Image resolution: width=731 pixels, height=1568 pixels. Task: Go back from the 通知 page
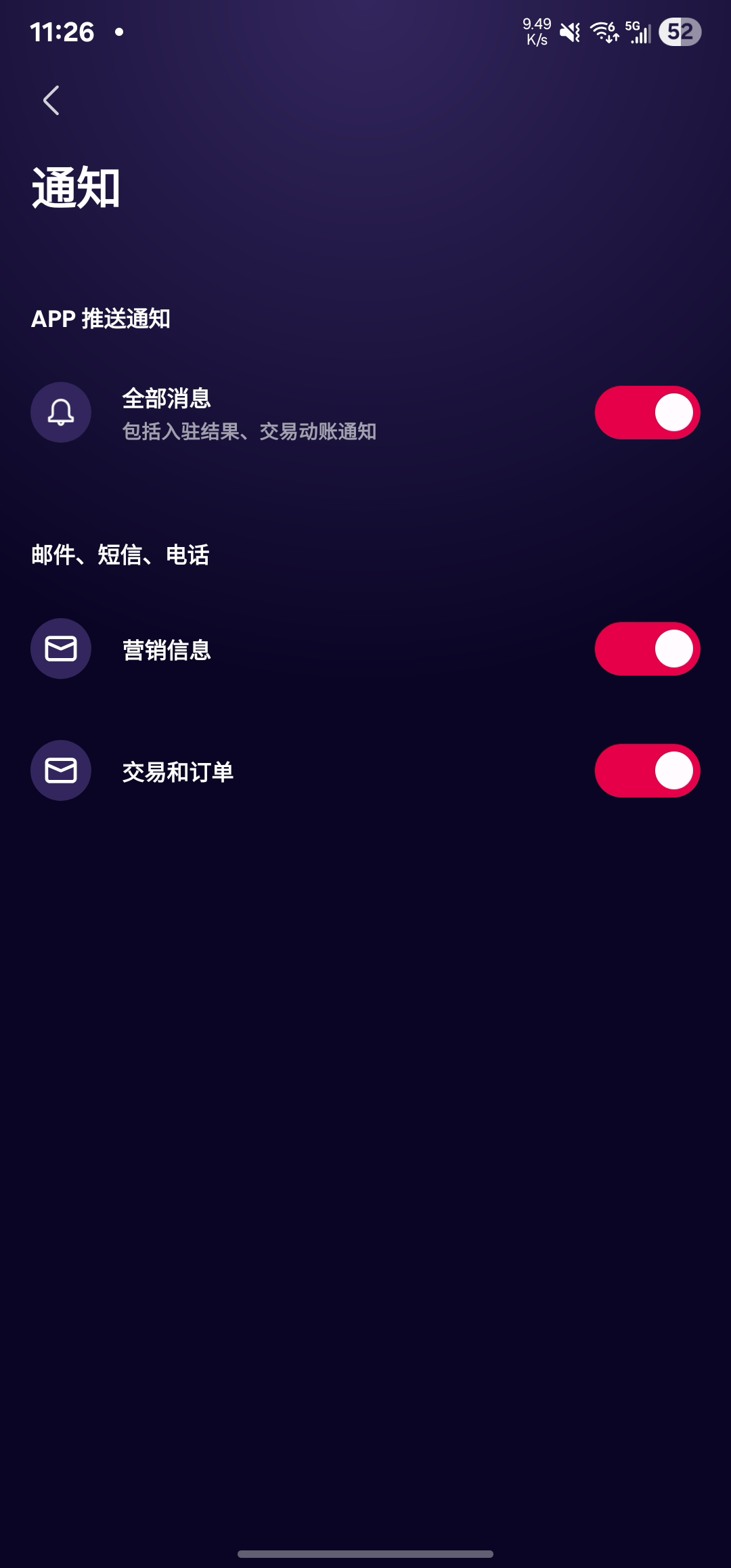(51, 100)
